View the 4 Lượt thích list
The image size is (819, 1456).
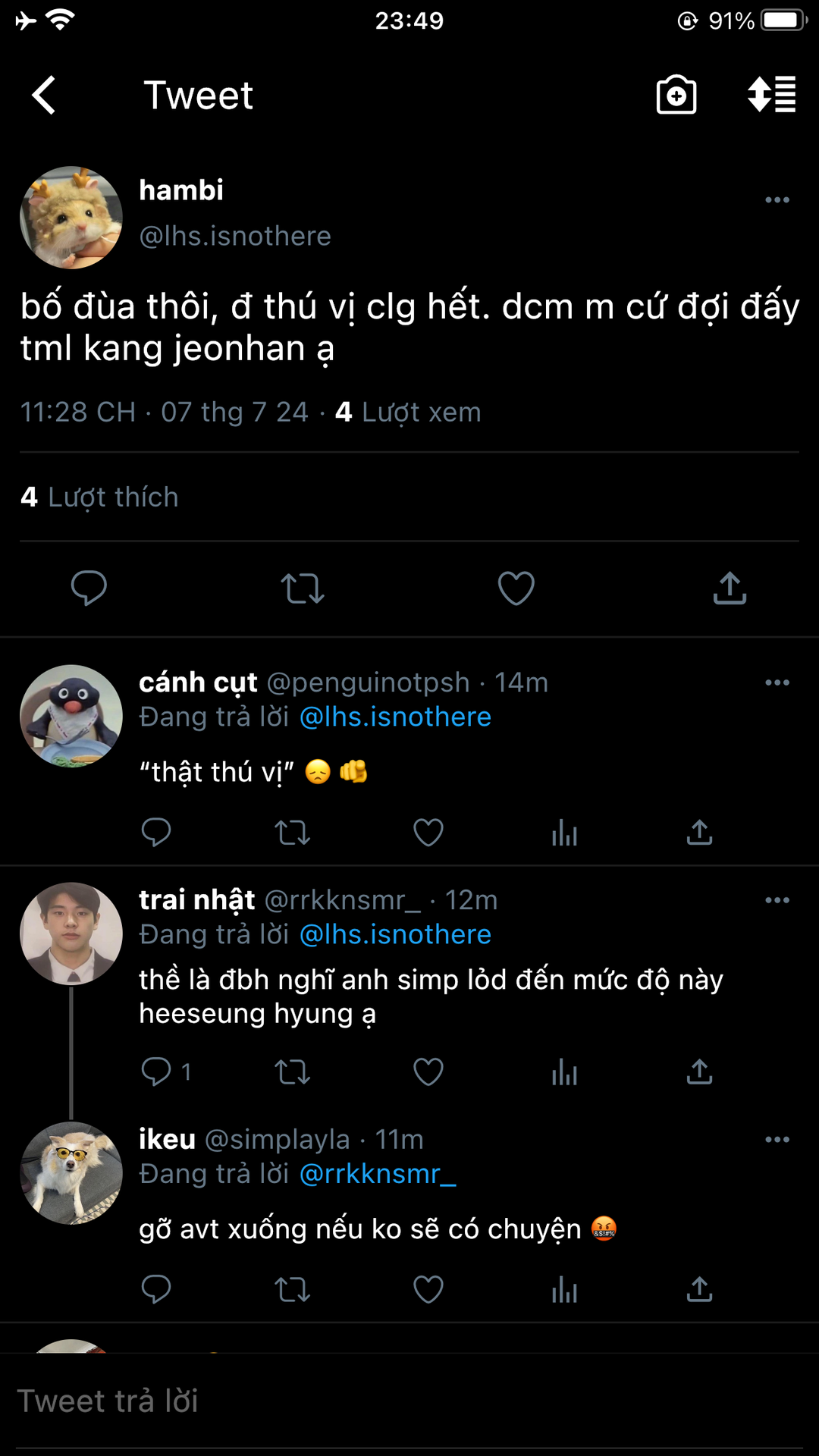coord(100,497)
